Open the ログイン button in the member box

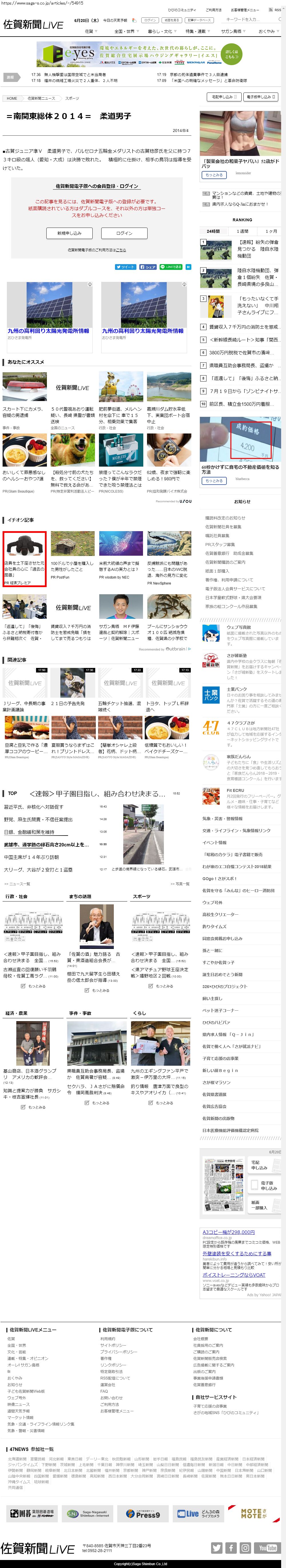pyautogui.click(x=124, y=232)
